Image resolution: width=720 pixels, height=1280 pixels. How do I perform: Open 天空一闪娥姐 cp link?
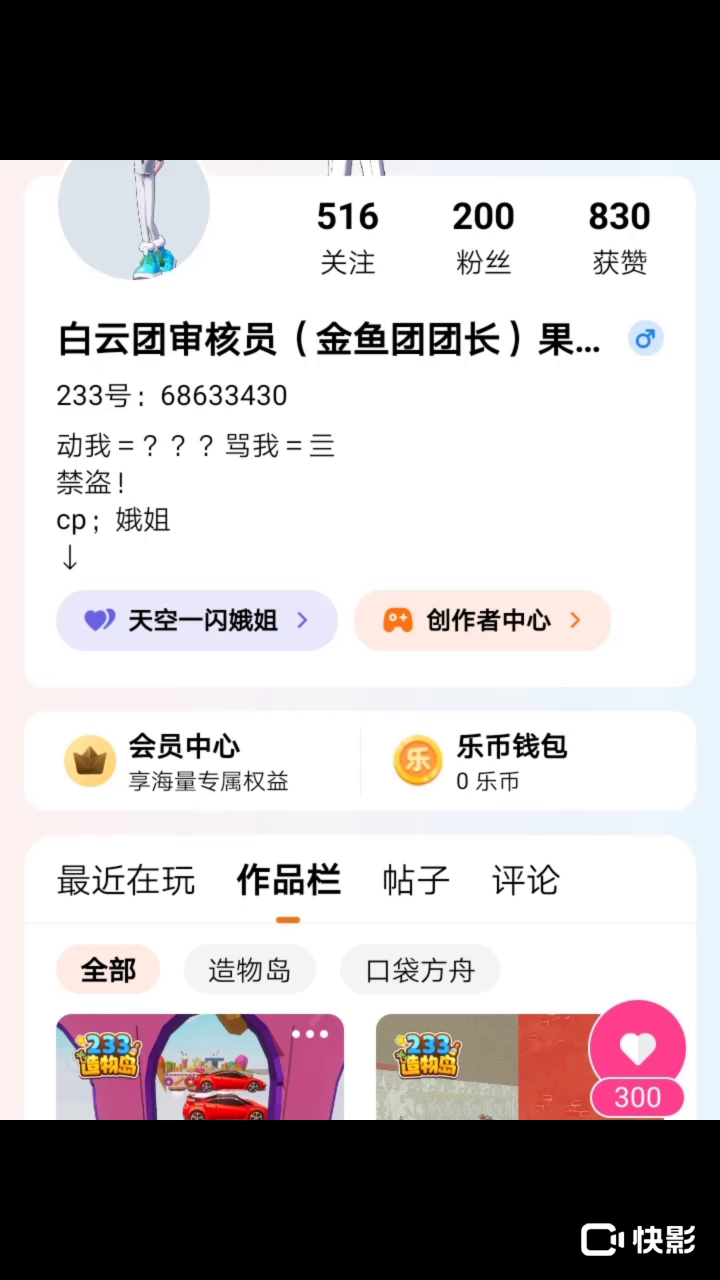(197, 620)
